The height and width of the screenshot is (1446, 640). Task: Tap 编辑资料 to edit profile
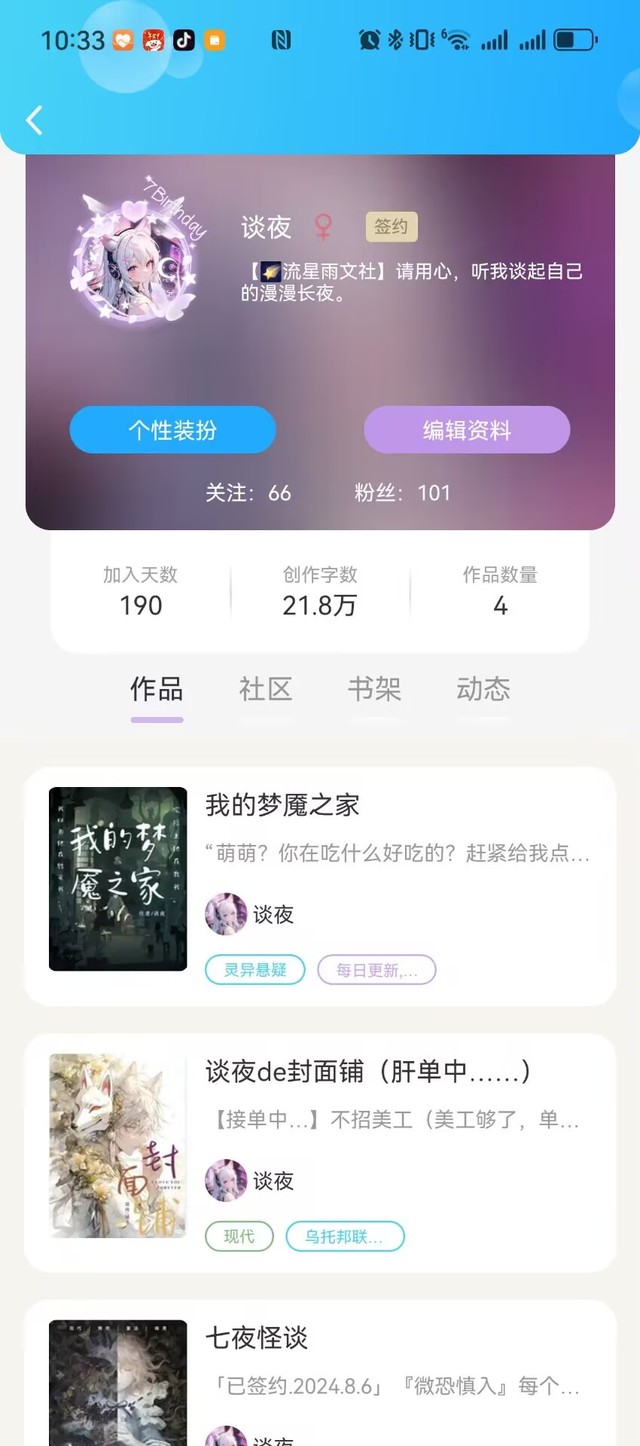pyautogui.click(x=467, y=430)
